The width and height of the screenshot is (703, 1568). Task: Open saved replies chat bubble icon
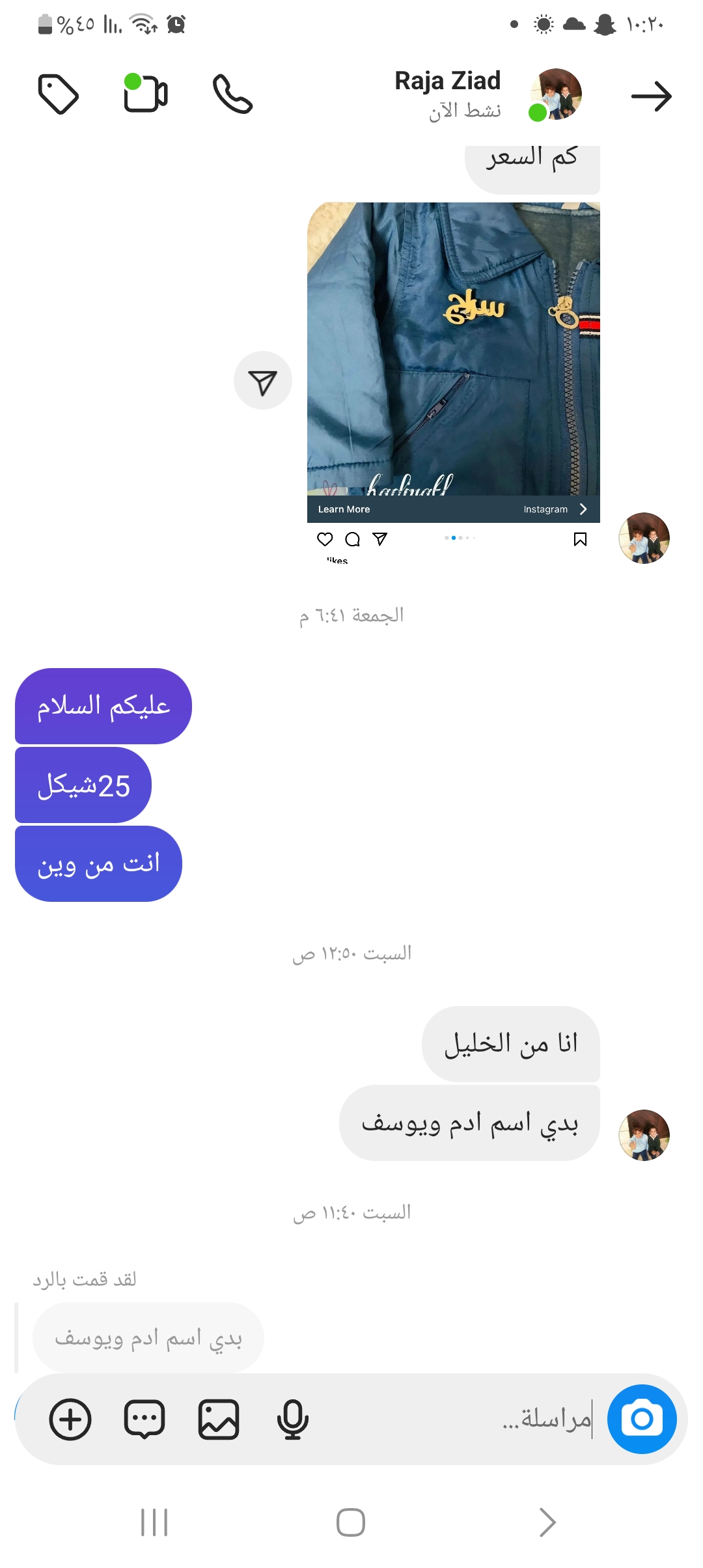tap(145, 1420)
